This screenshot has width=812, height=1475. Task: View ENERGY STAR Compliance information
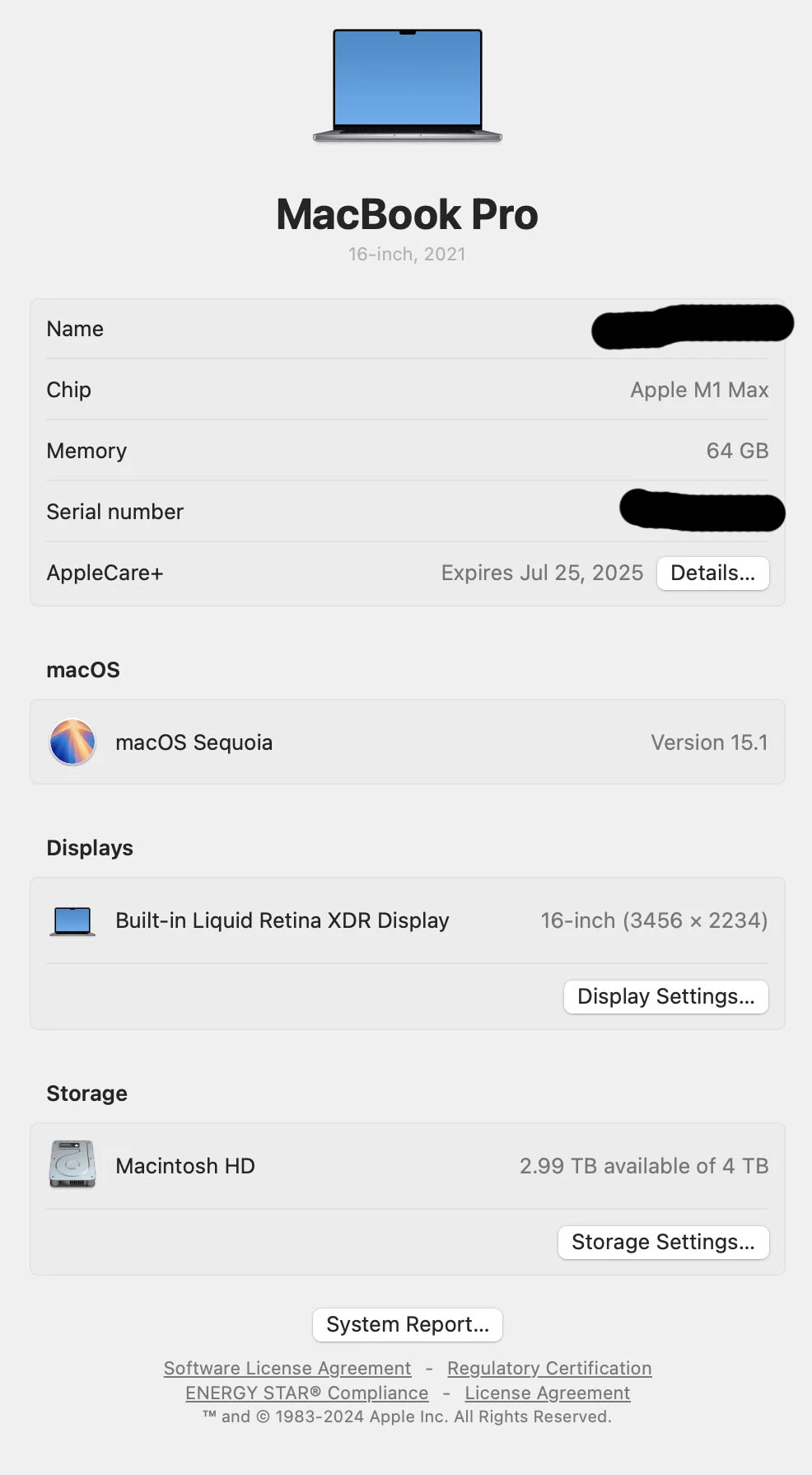[306, 1393]
